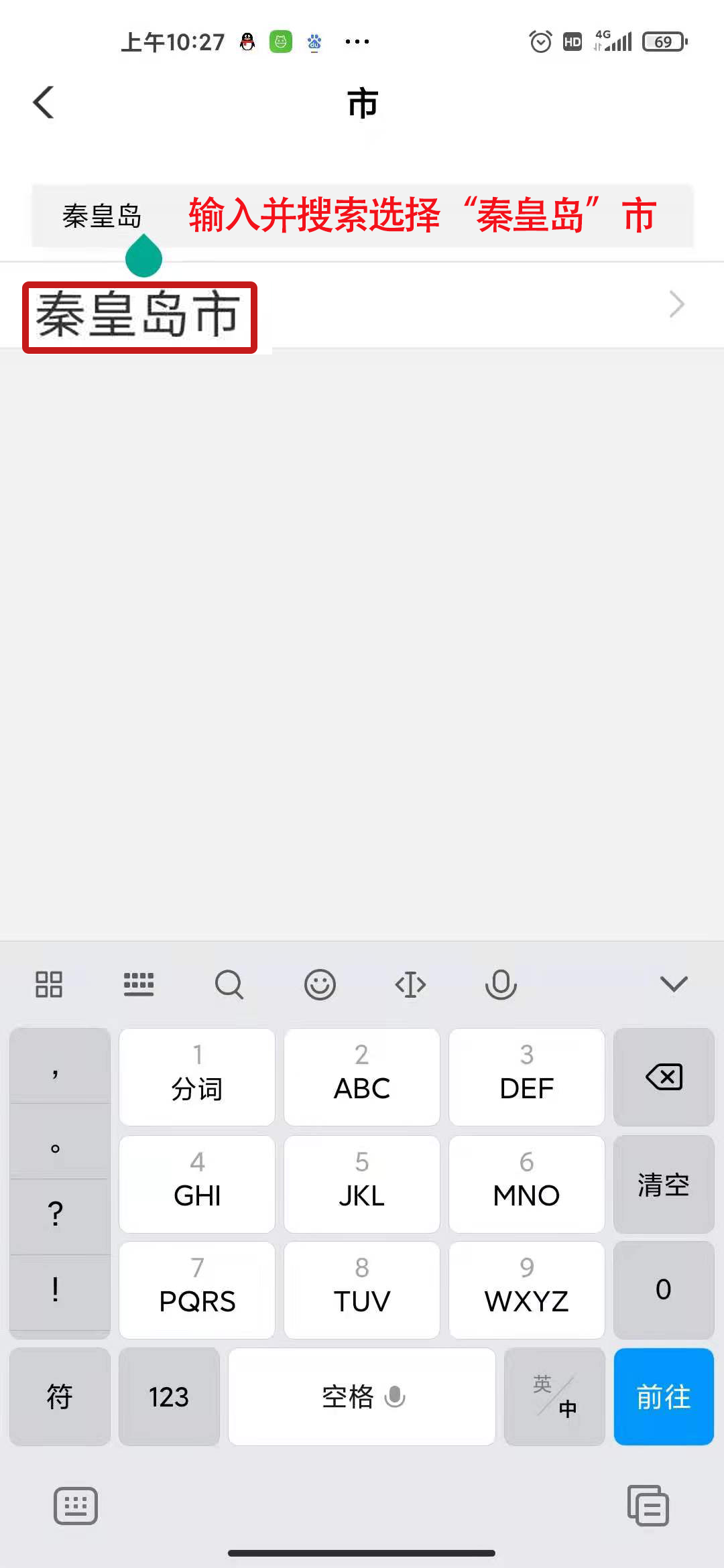Image resolution: width=724 pixels, height=1568 pixels.
Task: Tap the 5 JKL key
Action: tap(362, 1184)
